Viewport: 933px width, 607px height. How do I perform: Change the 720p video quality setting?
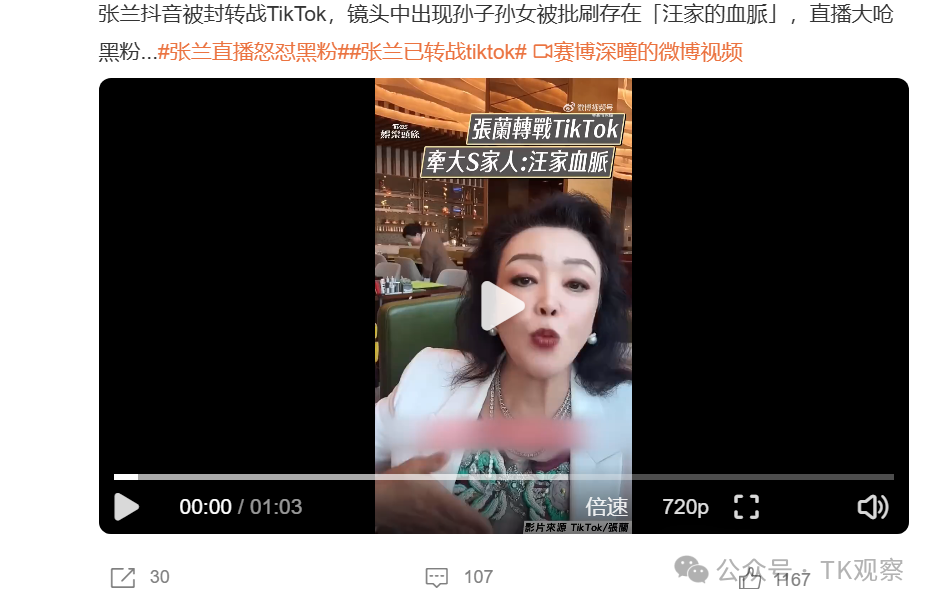pyautogui.click(x=685, y=507)
